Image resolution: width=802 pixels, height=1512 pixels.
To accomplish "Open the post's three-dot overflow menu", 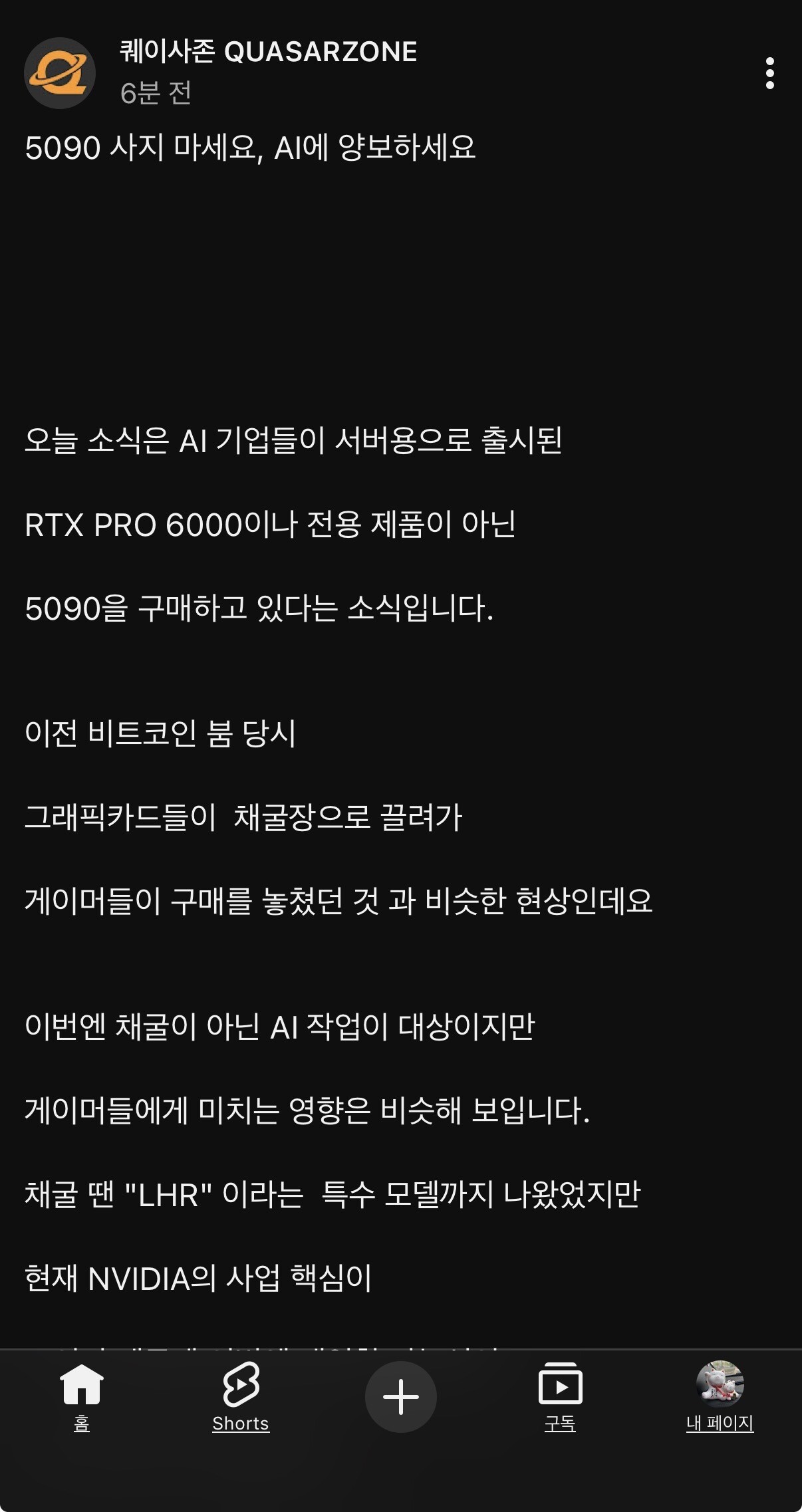I will click(770, 73).
